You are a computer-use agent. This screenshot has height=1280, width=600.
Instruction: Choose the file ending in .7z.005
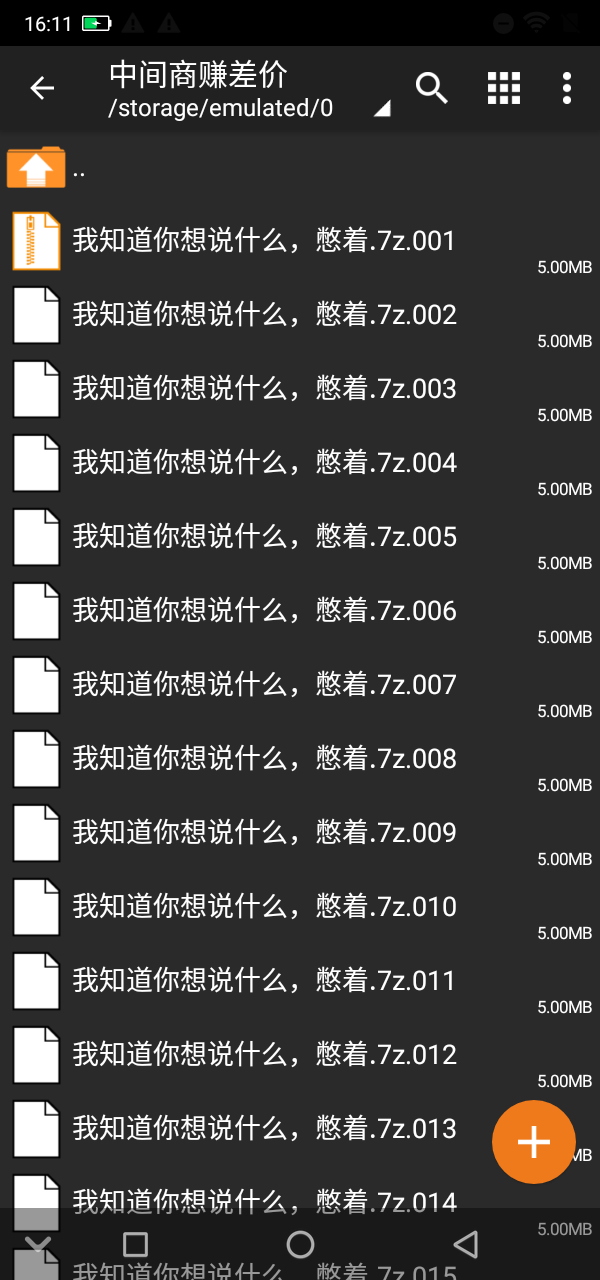[x=263, y=537]
